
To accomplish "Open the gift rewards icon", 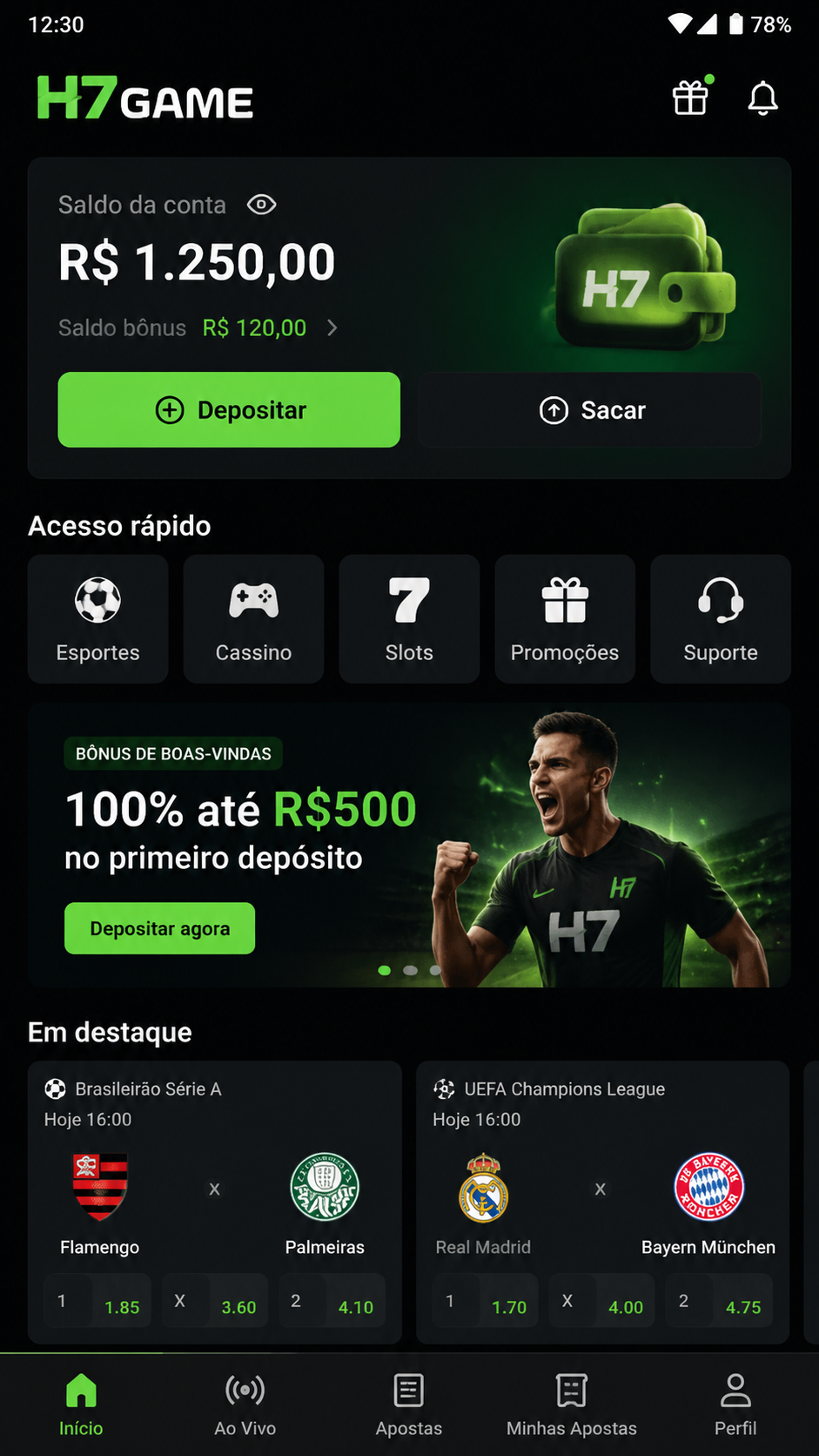I will tap(693, 97).
